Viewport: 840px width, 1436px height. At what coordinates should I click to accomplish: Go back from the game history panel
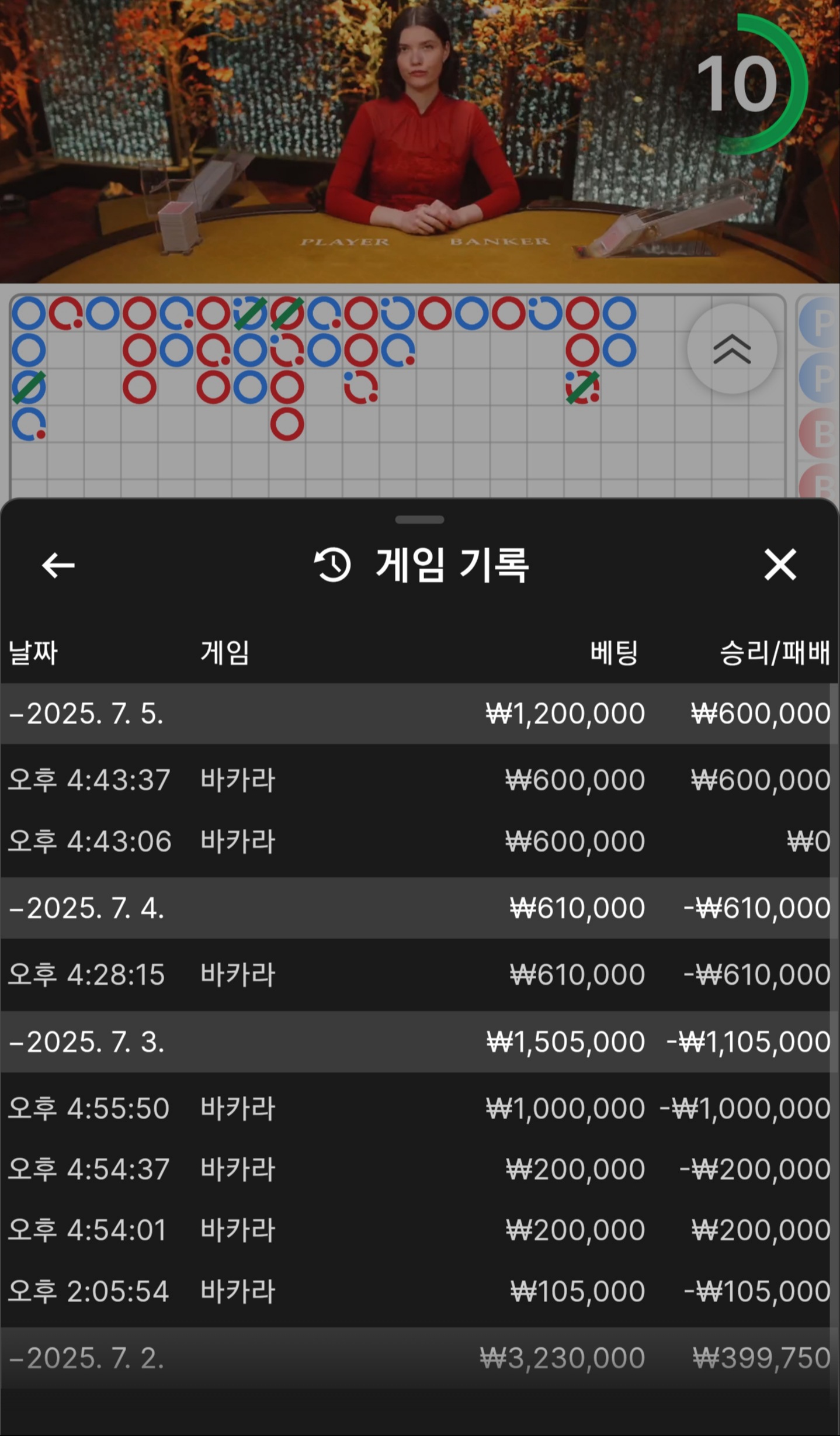[x=58, y=565]
